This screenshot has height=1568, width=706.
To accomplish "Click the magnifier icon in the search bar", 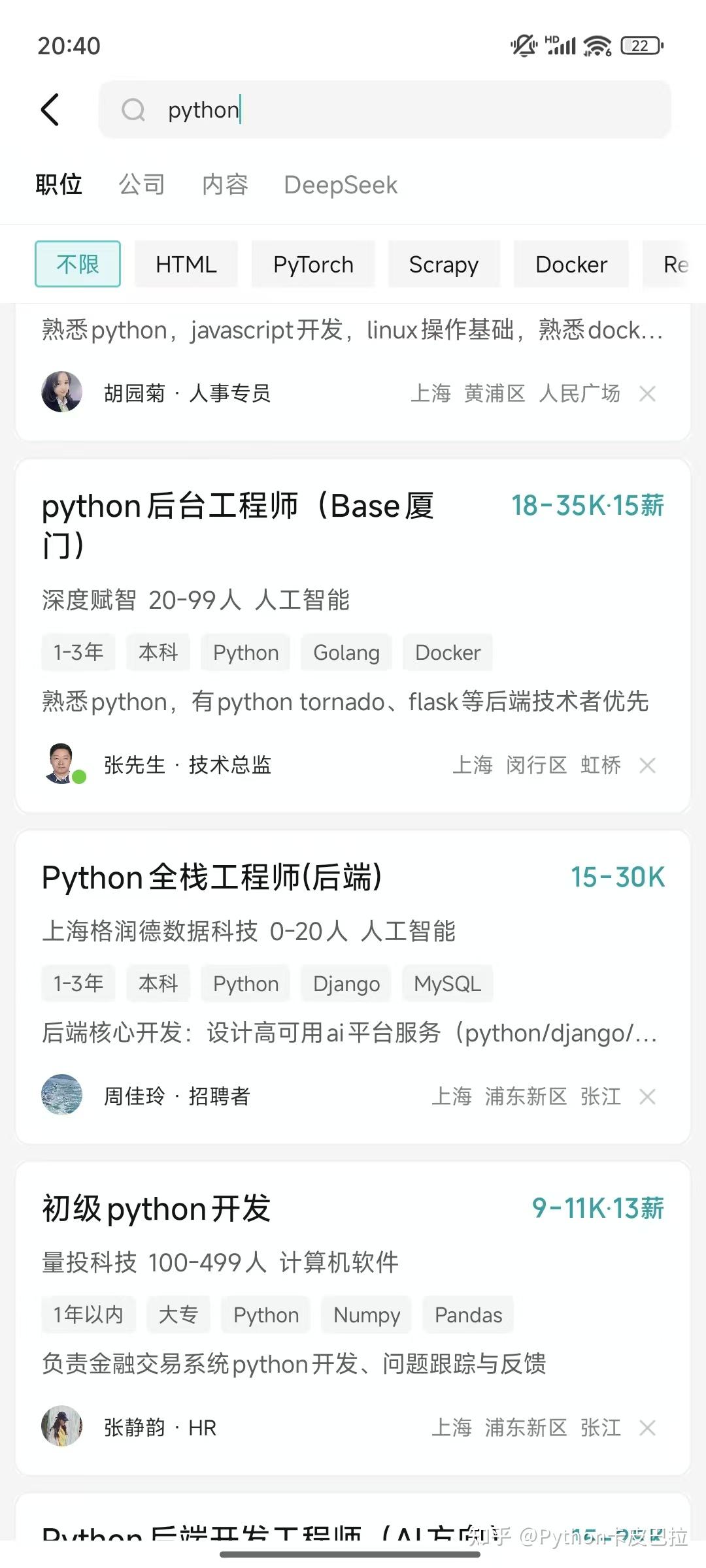I will point(133,110).
